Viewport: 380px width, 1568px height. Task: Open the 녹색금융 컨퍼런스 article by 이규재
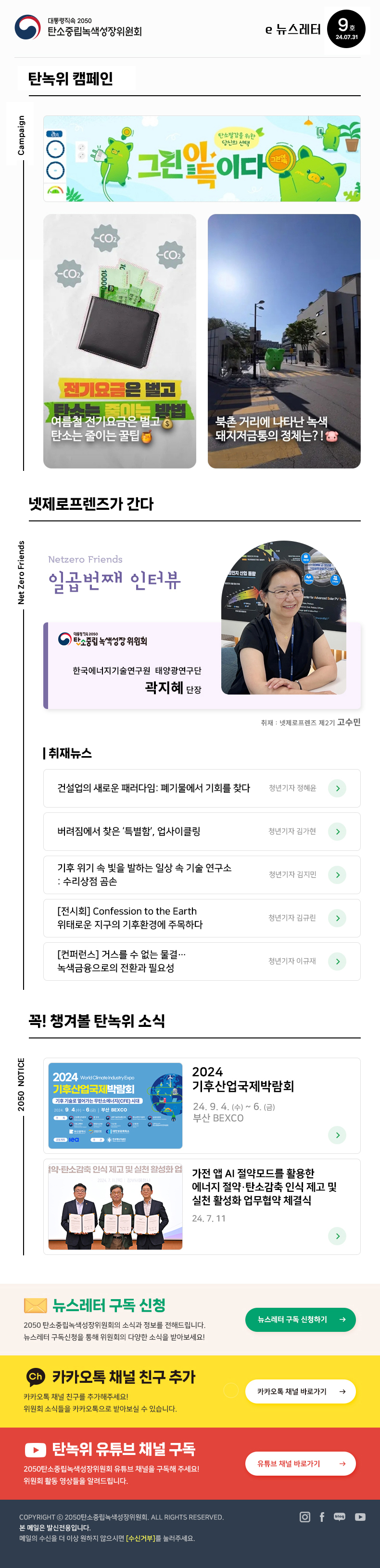[x=202, y=961]
